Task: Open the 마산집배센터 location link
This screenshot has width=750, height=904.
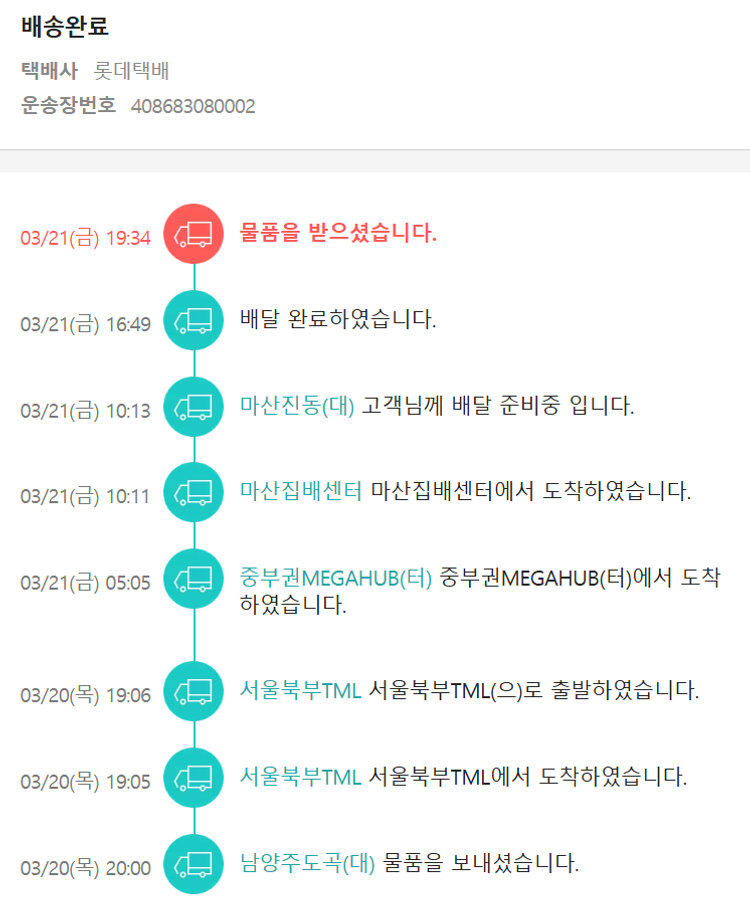Action: coord(300,492)
